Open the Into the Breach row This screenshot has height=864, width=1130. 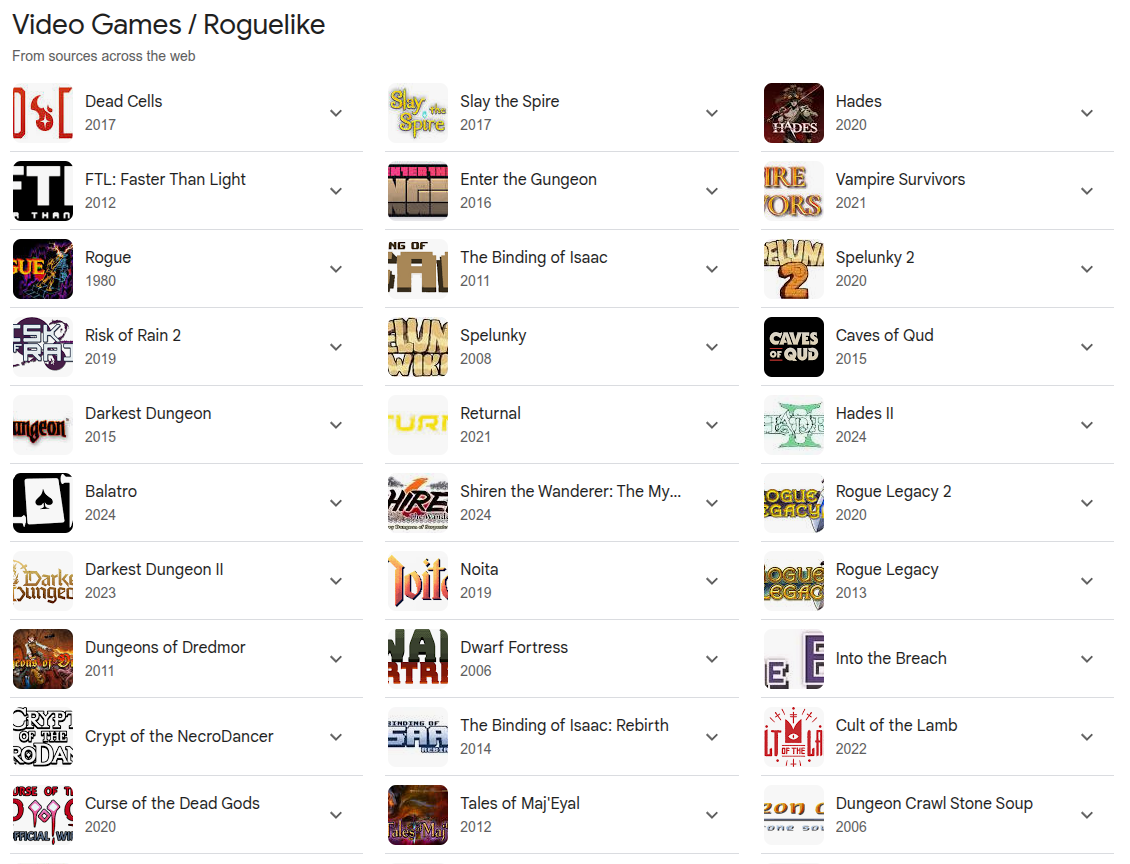pyautogui.click(x=937, y=659)
